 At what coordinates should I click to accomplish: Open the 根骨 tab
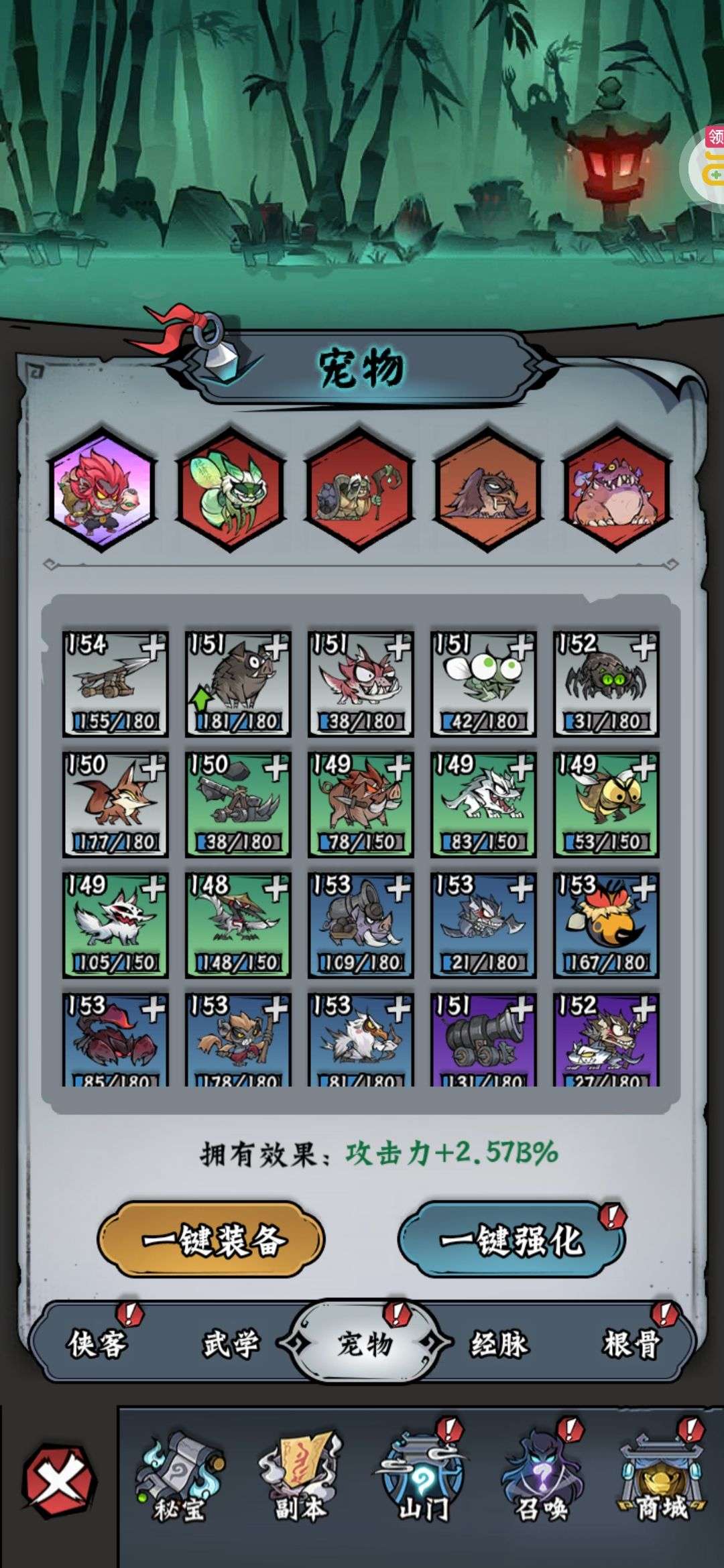(x=632, y=1344)
